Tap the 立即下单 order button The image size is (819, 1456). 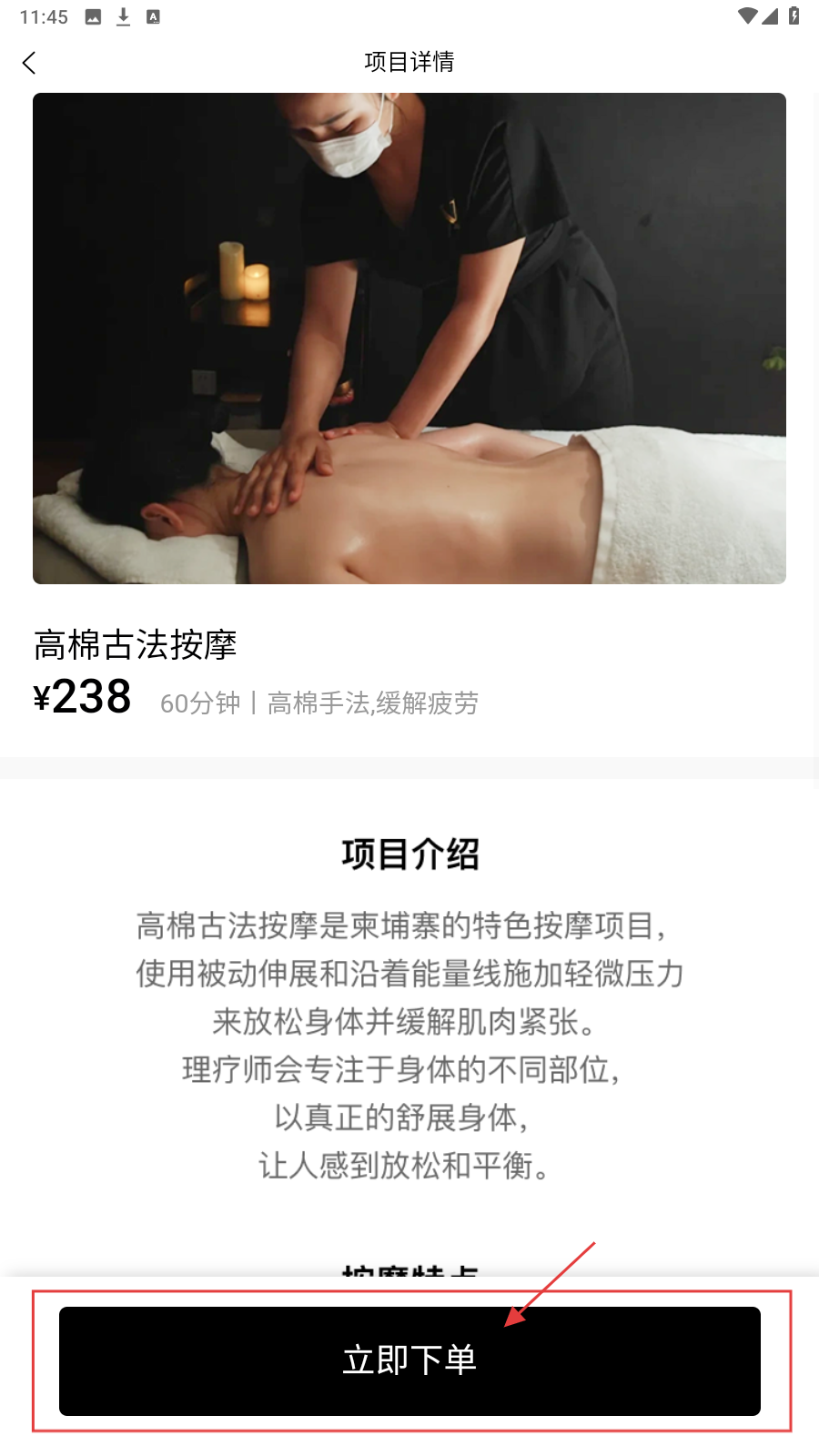pyautogui.click(x=409, y=1360)
